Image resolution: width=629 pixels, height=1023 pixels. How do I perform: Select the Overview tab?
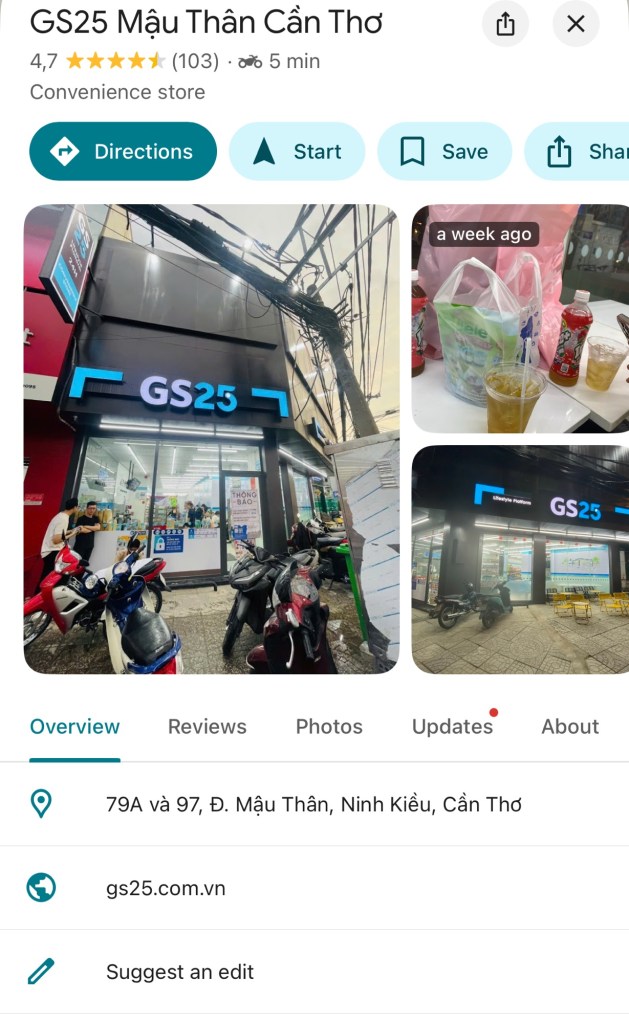point(75,727)
